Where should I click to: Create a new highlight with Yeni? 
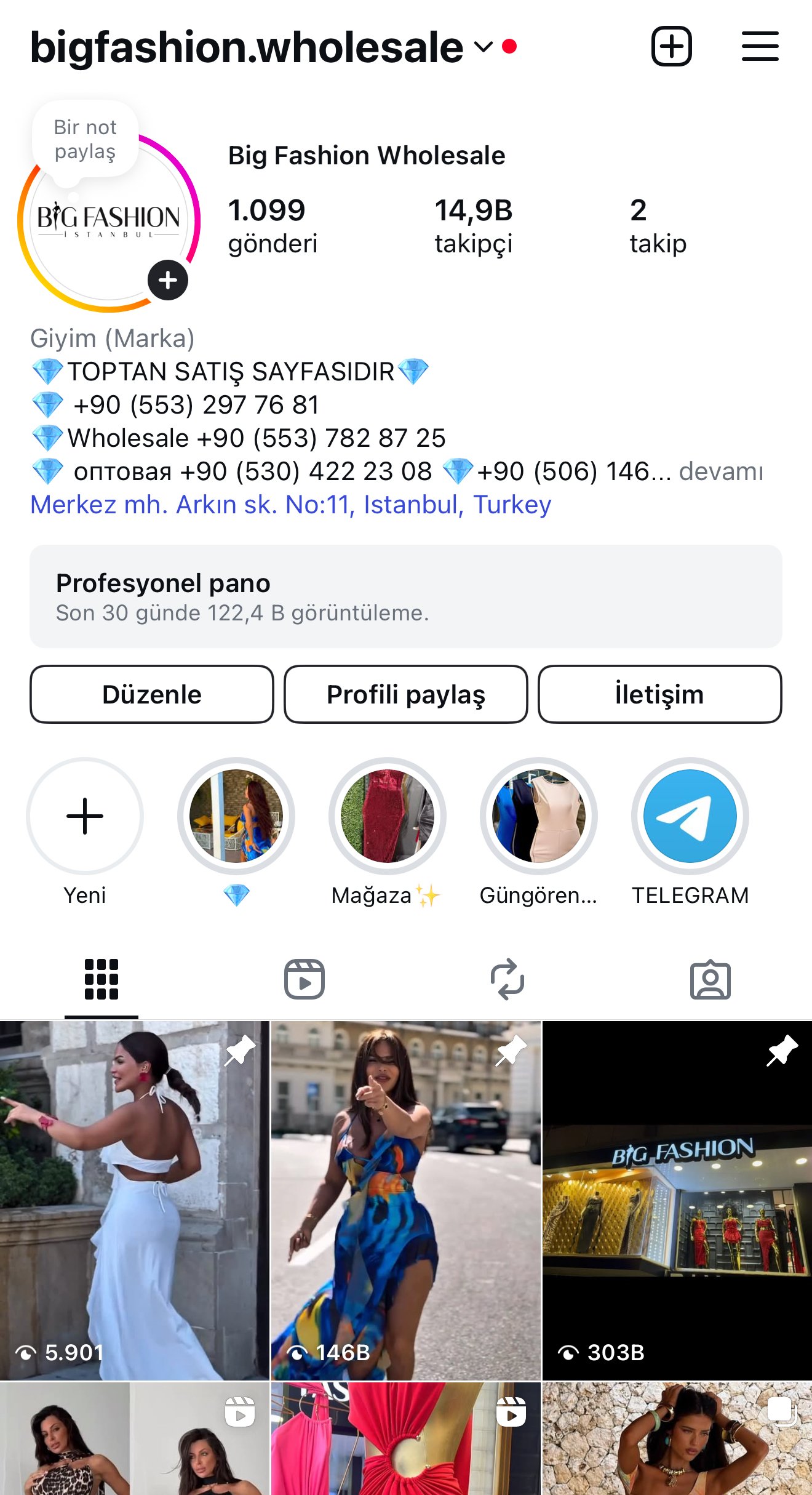coord(85,816)
